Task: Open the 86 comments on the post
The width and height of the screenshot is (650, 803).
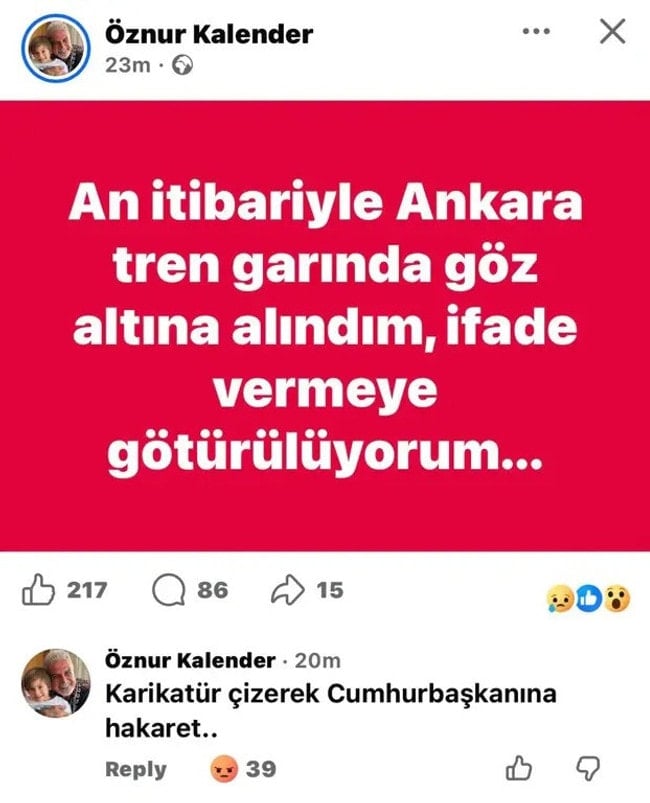Action: pos(170,590)
